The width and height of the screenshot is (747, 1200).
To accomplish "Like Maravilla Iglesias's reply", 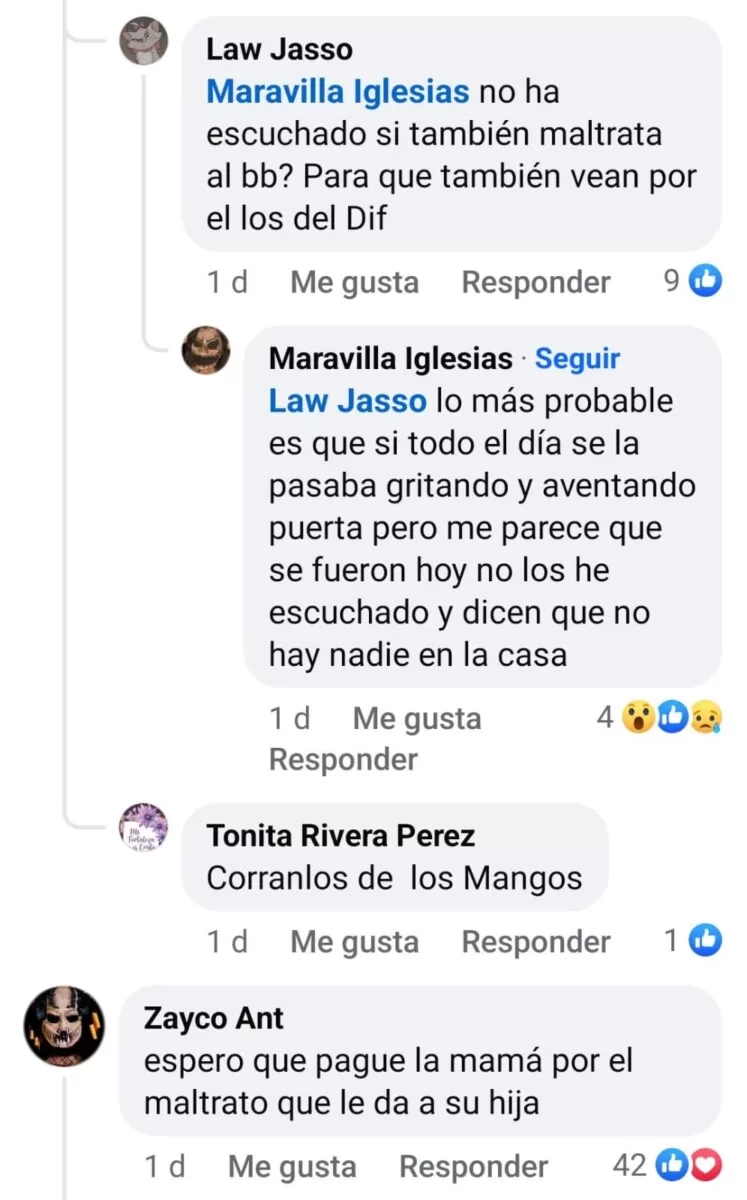I will (416, 718).
